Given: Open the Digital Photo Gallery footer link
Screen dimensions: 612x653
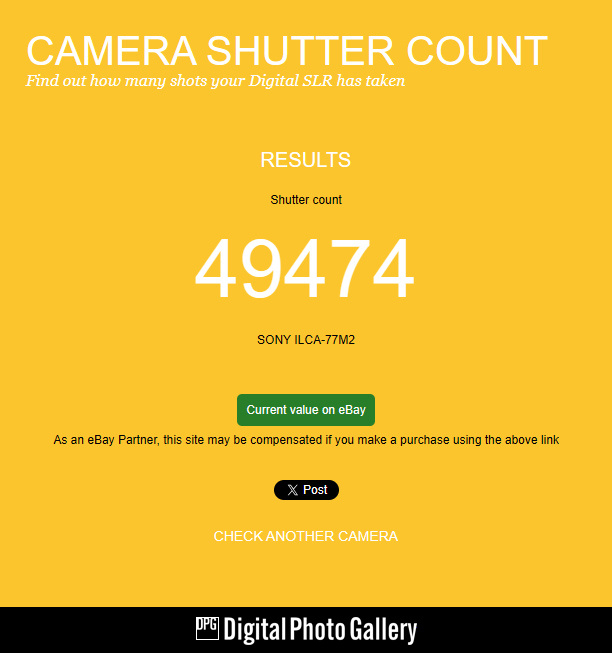Looking at the screenshot, I should pyautogui.click(x=306, y=630).
